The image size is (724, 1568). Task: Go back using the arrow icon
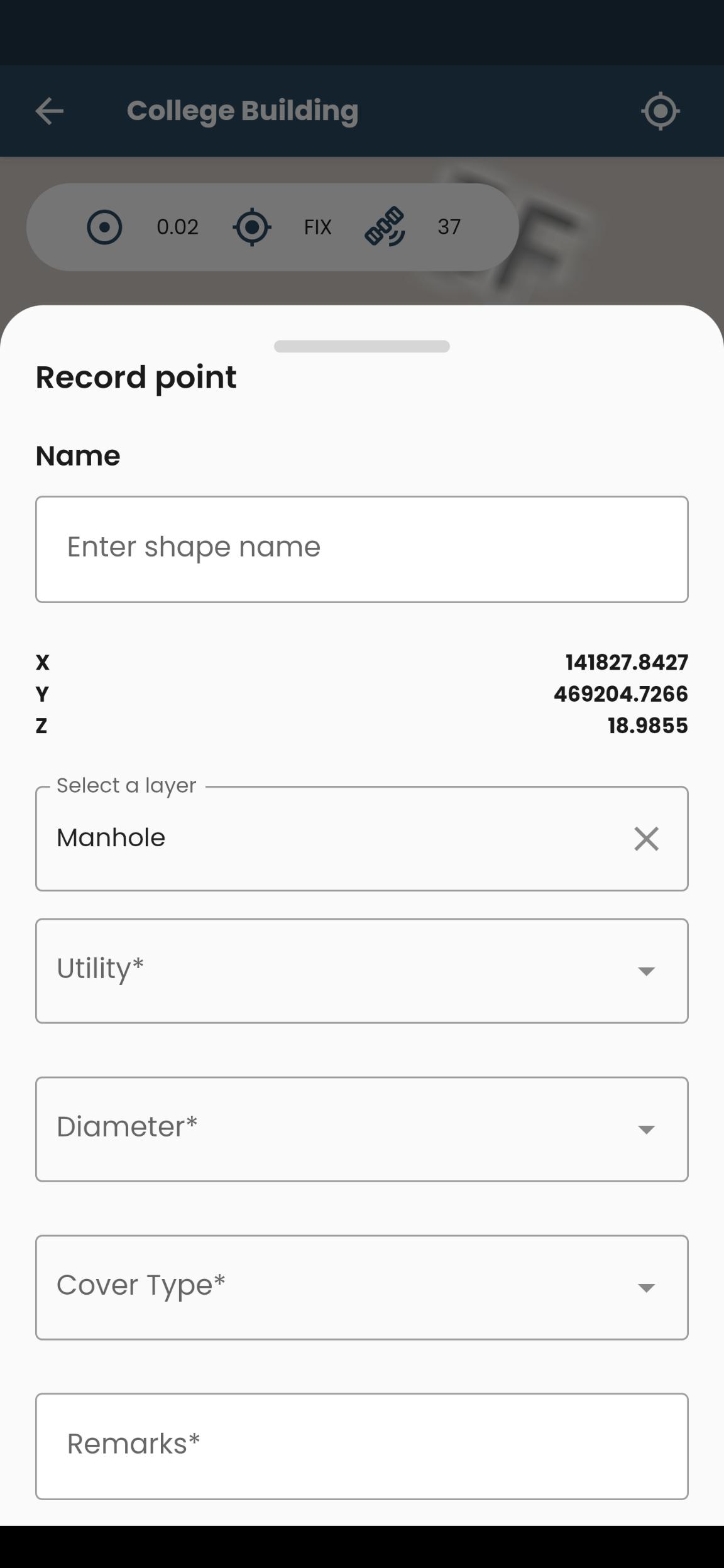coord(49,111)
